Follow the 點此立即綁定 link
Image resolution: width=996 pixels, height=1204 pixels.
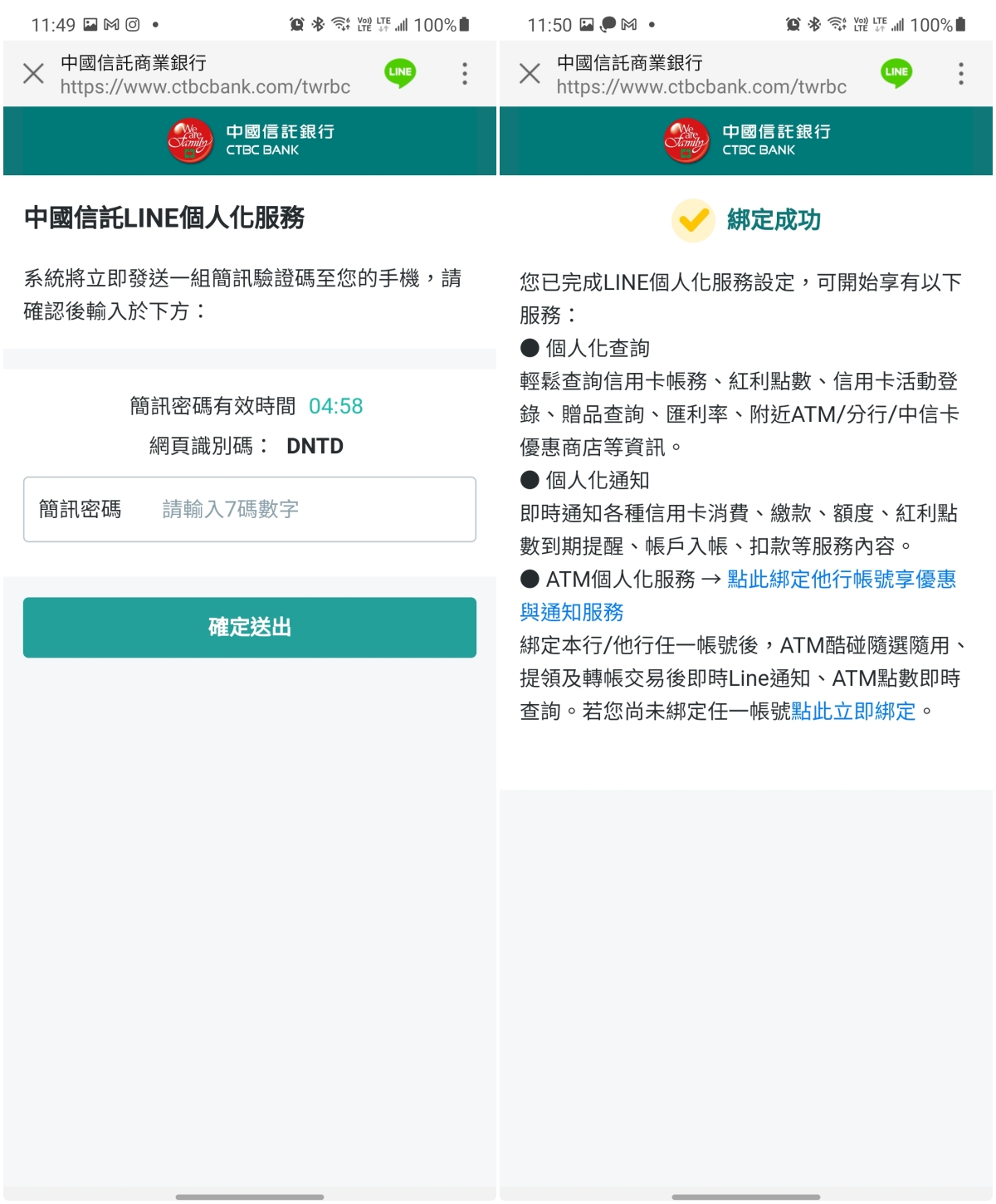point(853,712)
